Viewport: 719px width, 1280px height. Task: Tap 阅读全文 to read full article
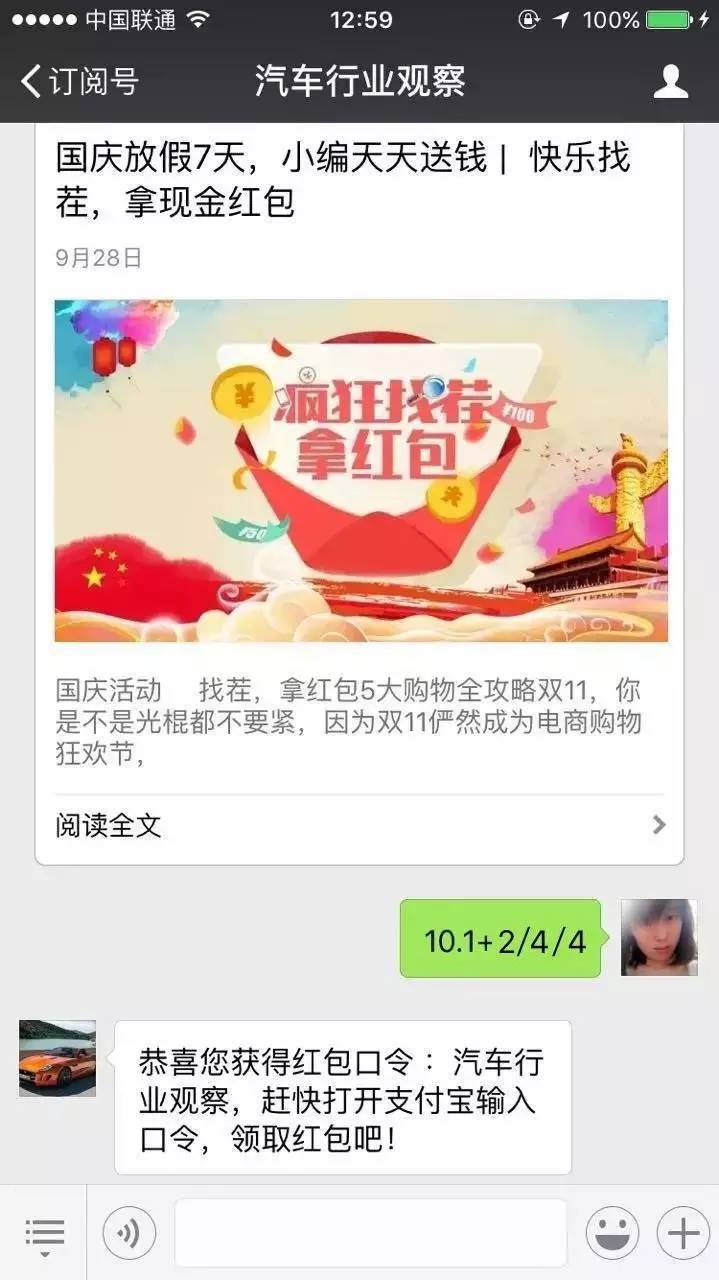(360, 826)
